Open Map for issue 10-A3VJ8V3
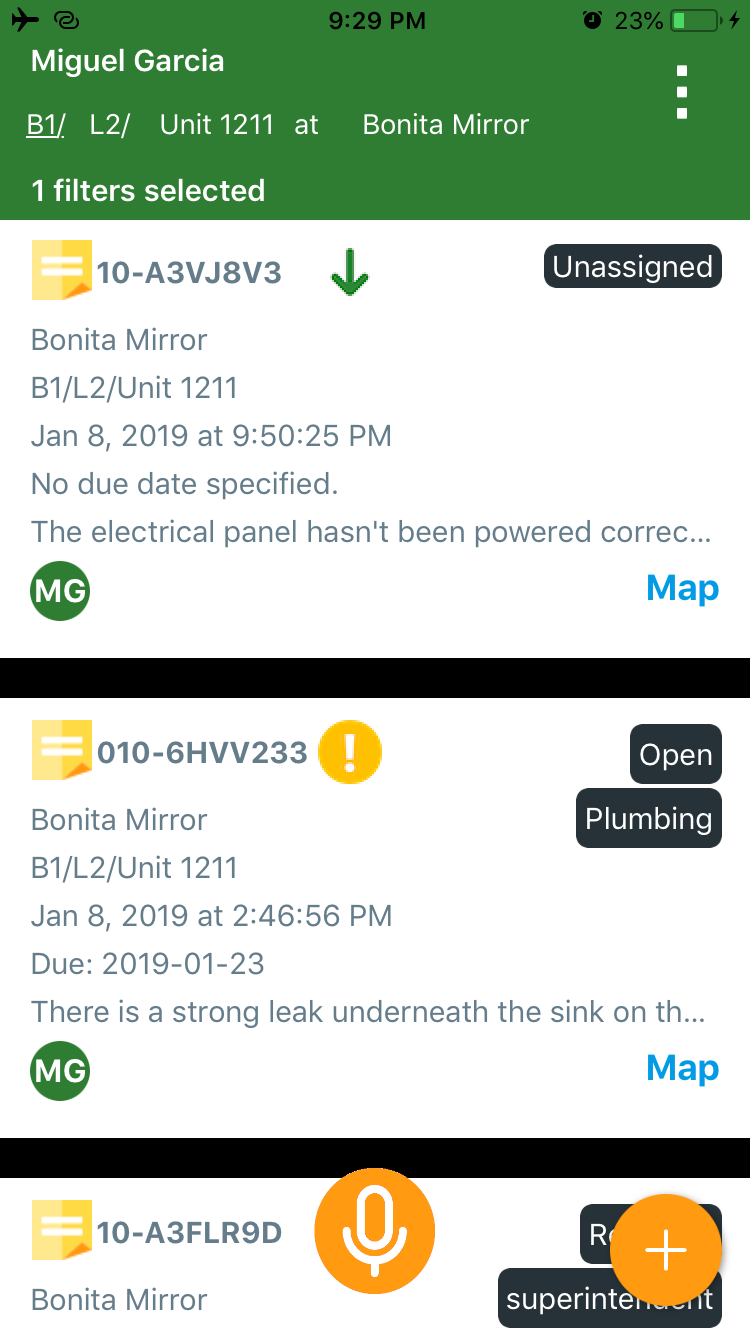 pos(682,588)
